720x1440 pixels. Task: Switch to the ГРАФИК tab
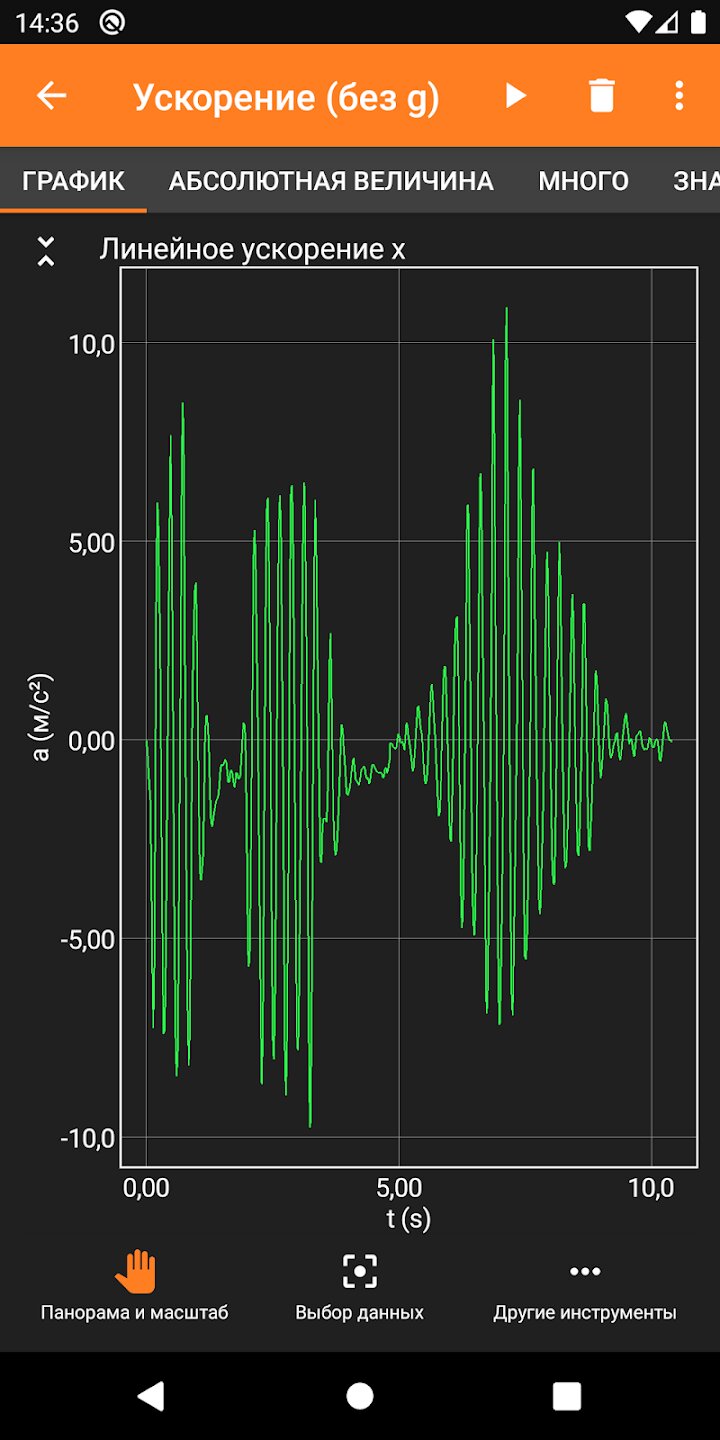coord(73,181)
